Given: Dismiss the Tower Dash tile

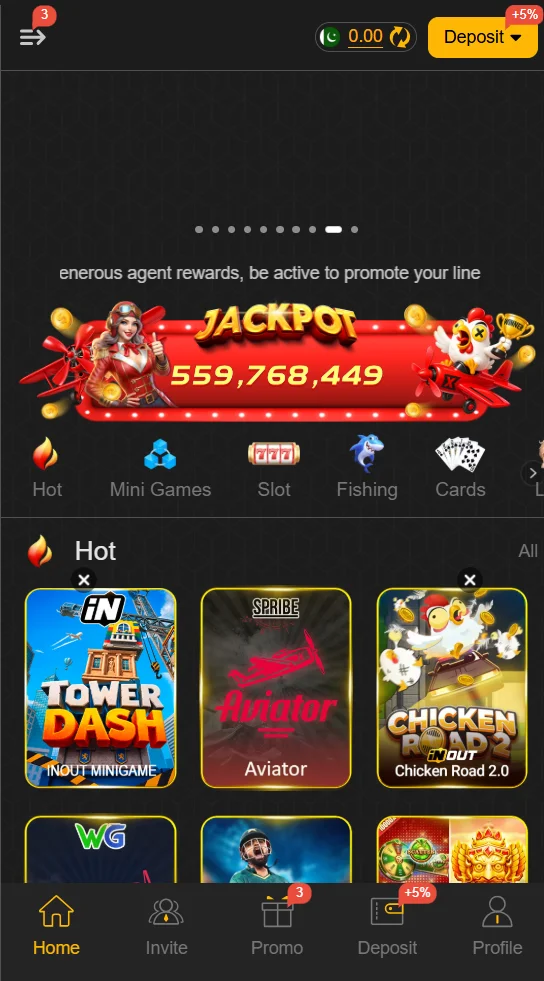Looking at the screenshot, I should 84,580.
